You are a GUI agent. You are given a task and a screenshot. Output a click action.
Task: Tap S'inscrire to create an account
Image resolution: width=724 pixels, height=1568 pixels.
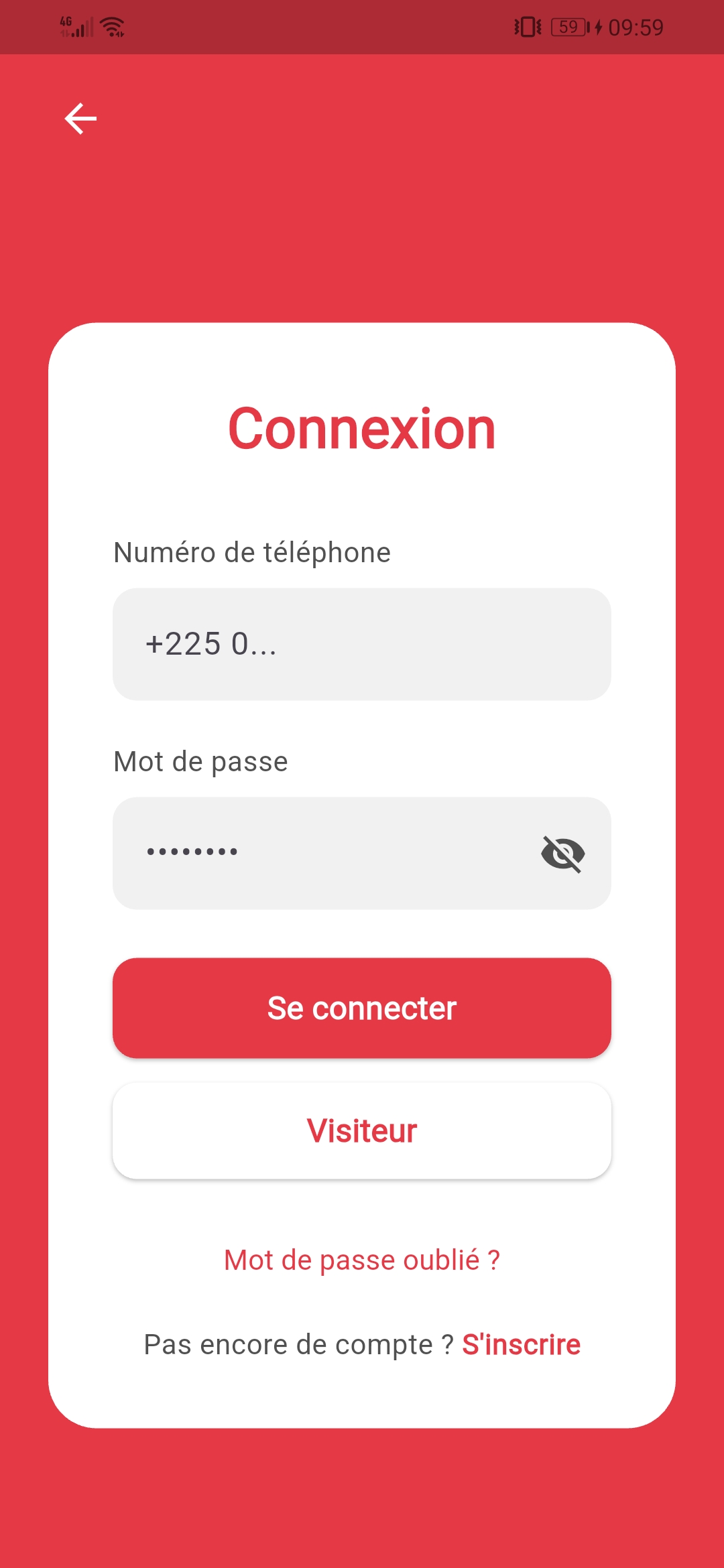click(x=522, y=1344)
